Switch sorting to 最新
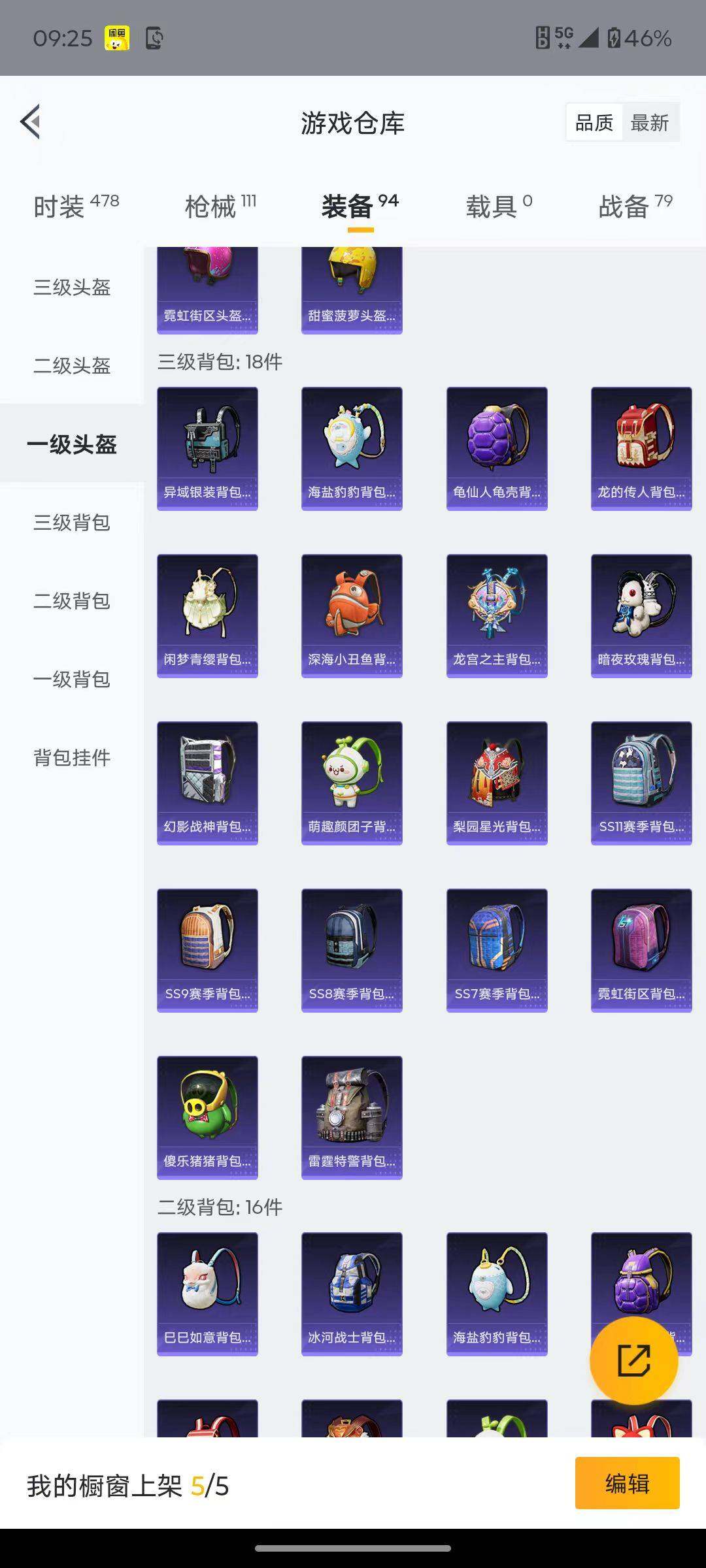Image resolution: width=706 pixels, height=1568 pixels. (x=650, y=122)
